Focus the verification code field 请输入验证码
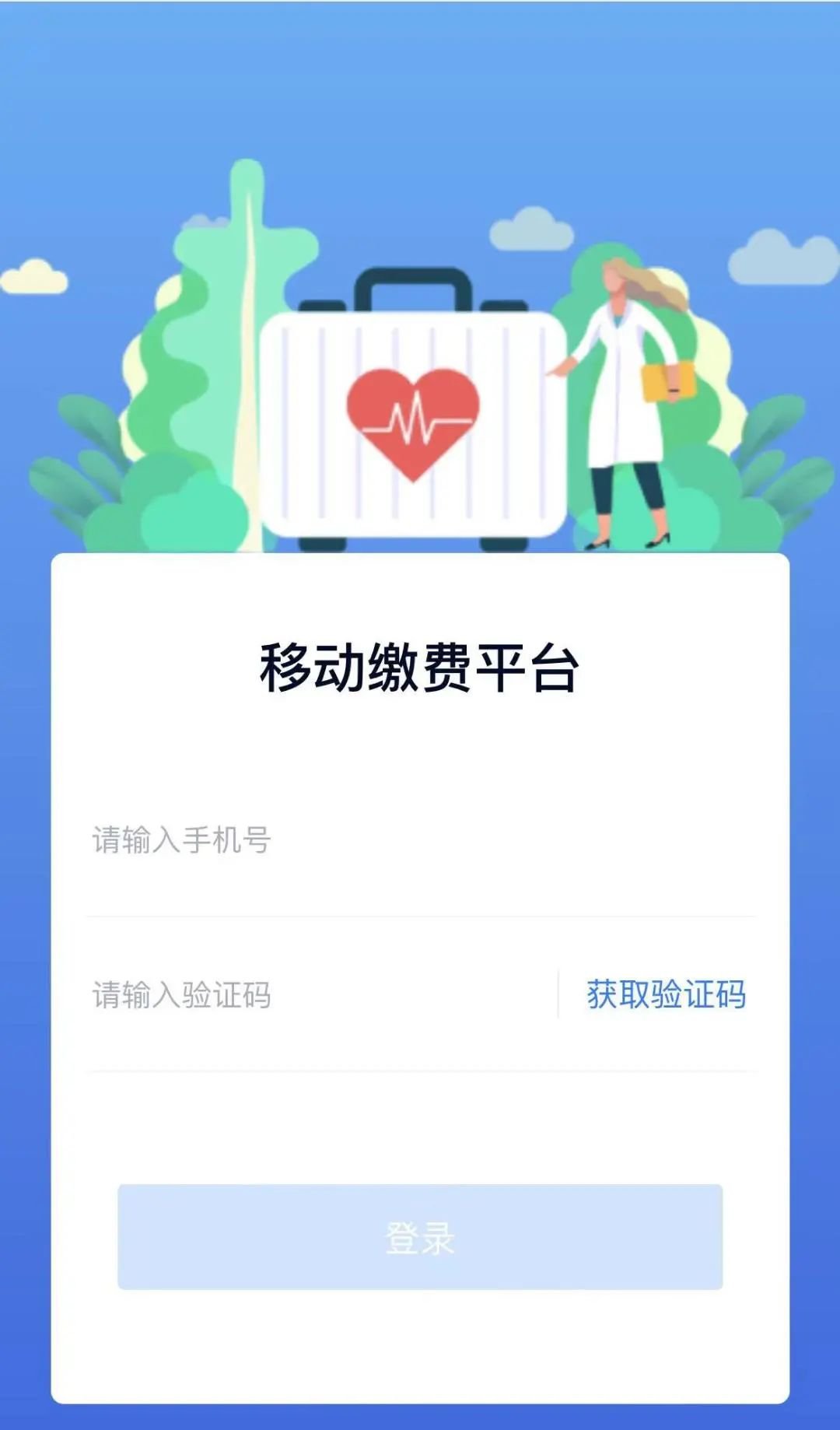Screen dimensions: 840x1430 (x=311, y=994)
